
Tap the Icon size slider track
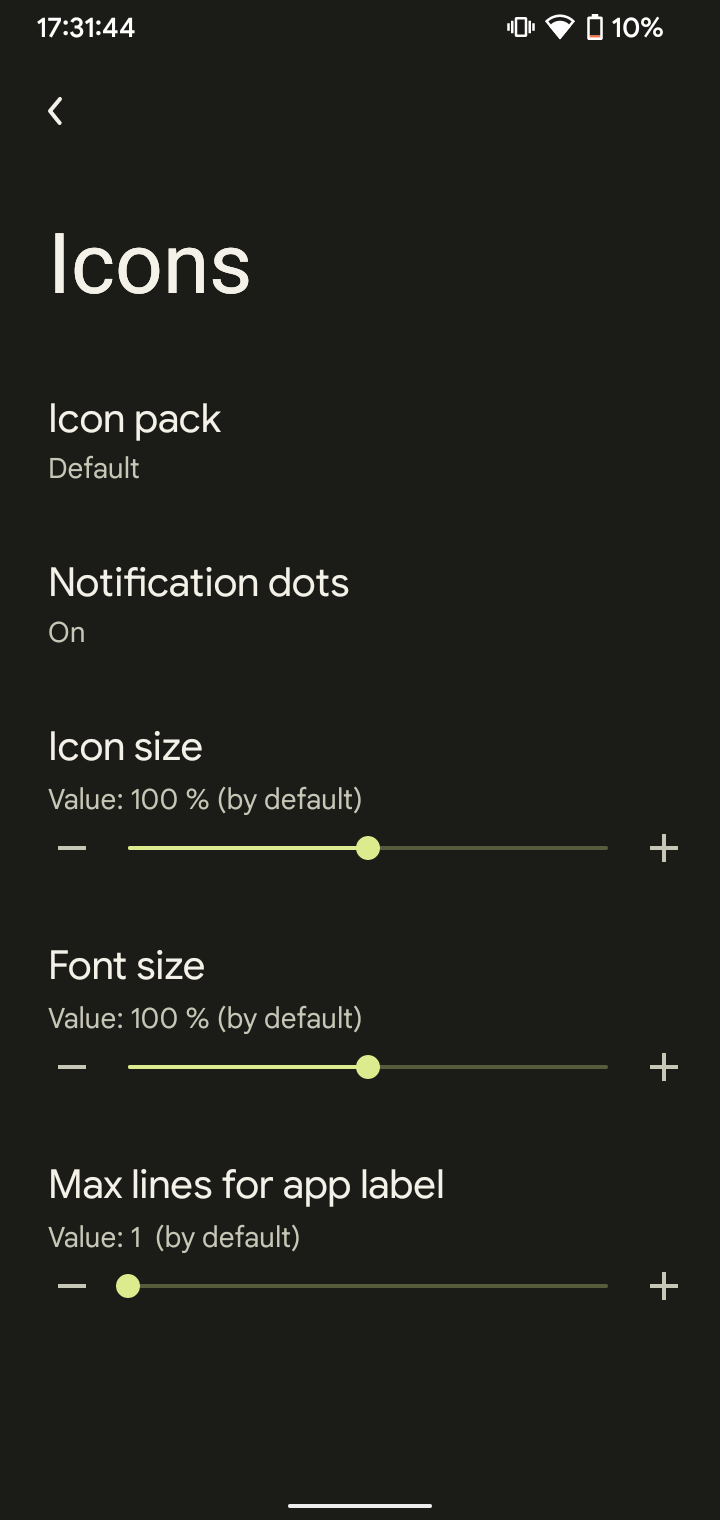click(480, 848)
